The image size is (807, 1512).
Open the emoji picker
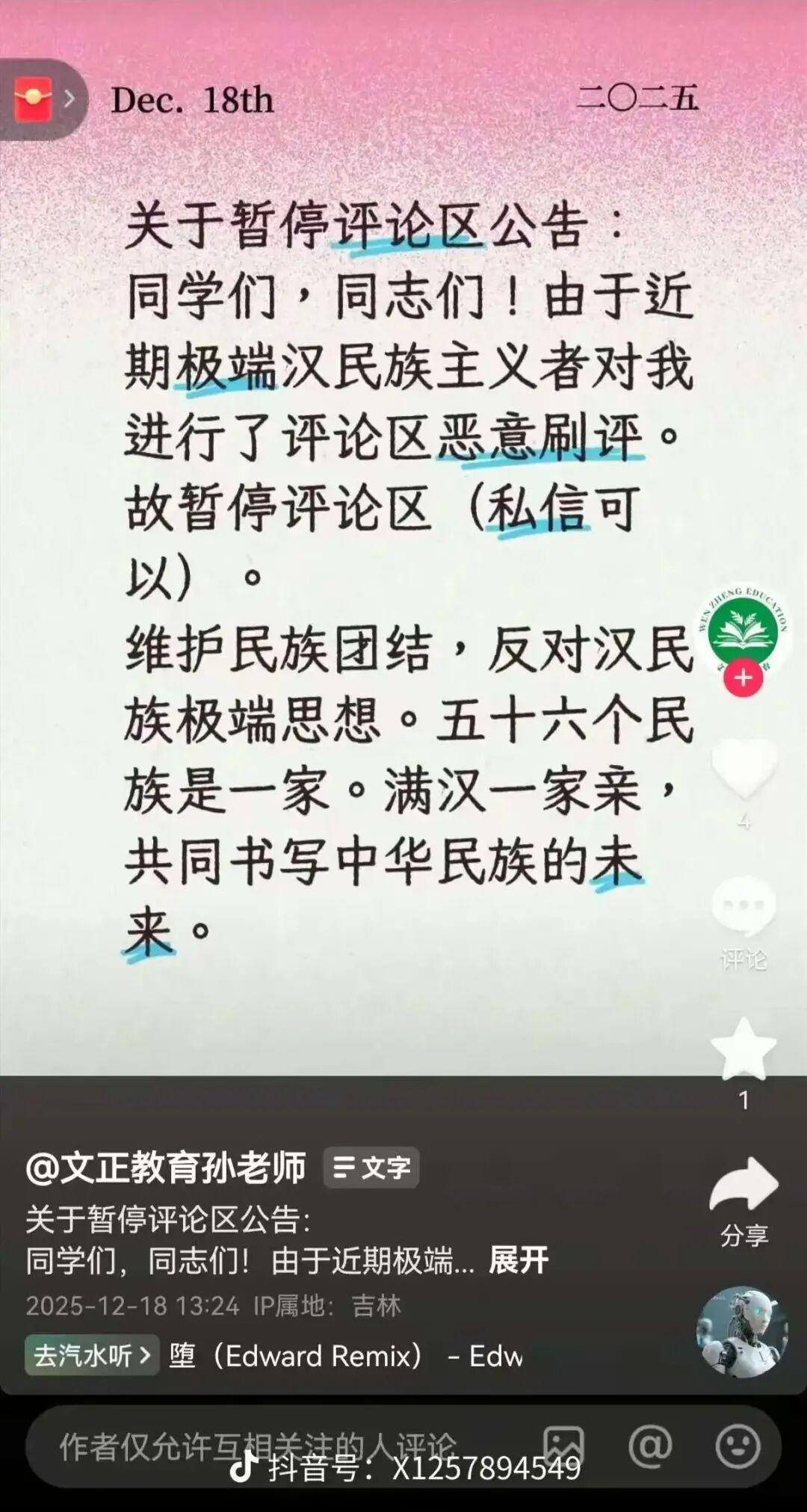pos(738,1446)
